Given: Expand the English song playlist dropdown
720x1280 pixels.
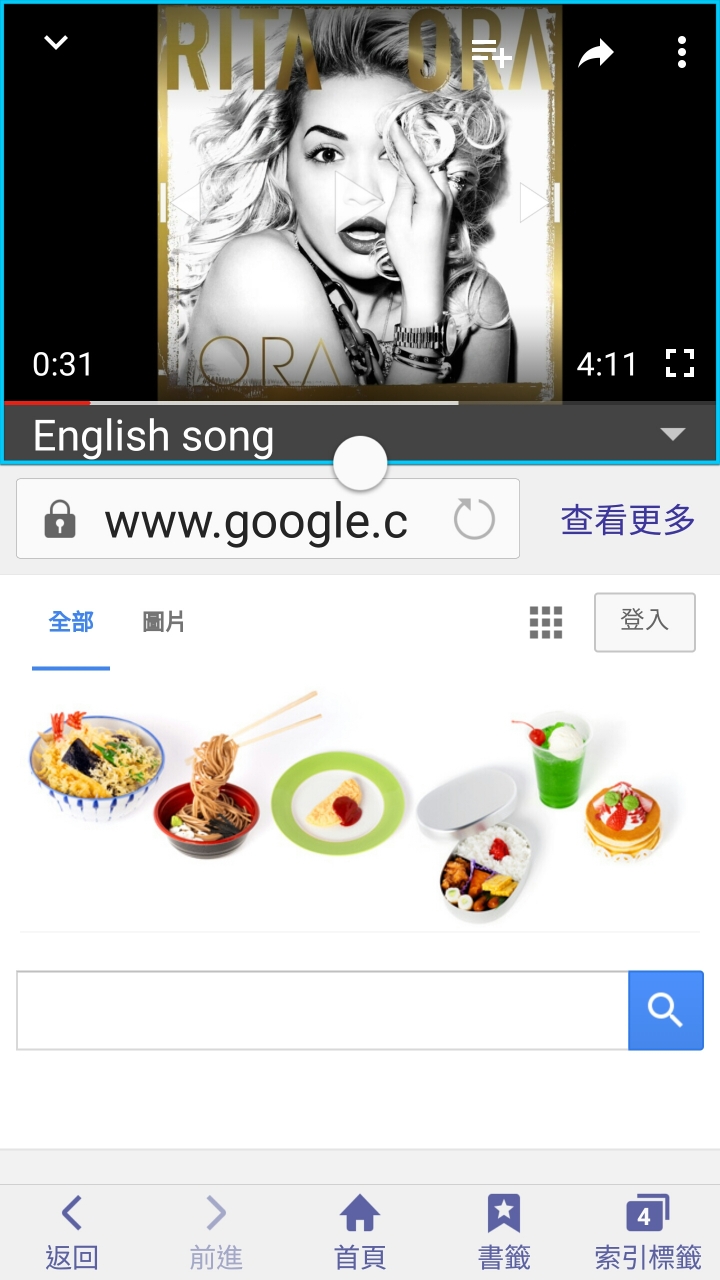Looking at the screenshot, I should (673, 434).
